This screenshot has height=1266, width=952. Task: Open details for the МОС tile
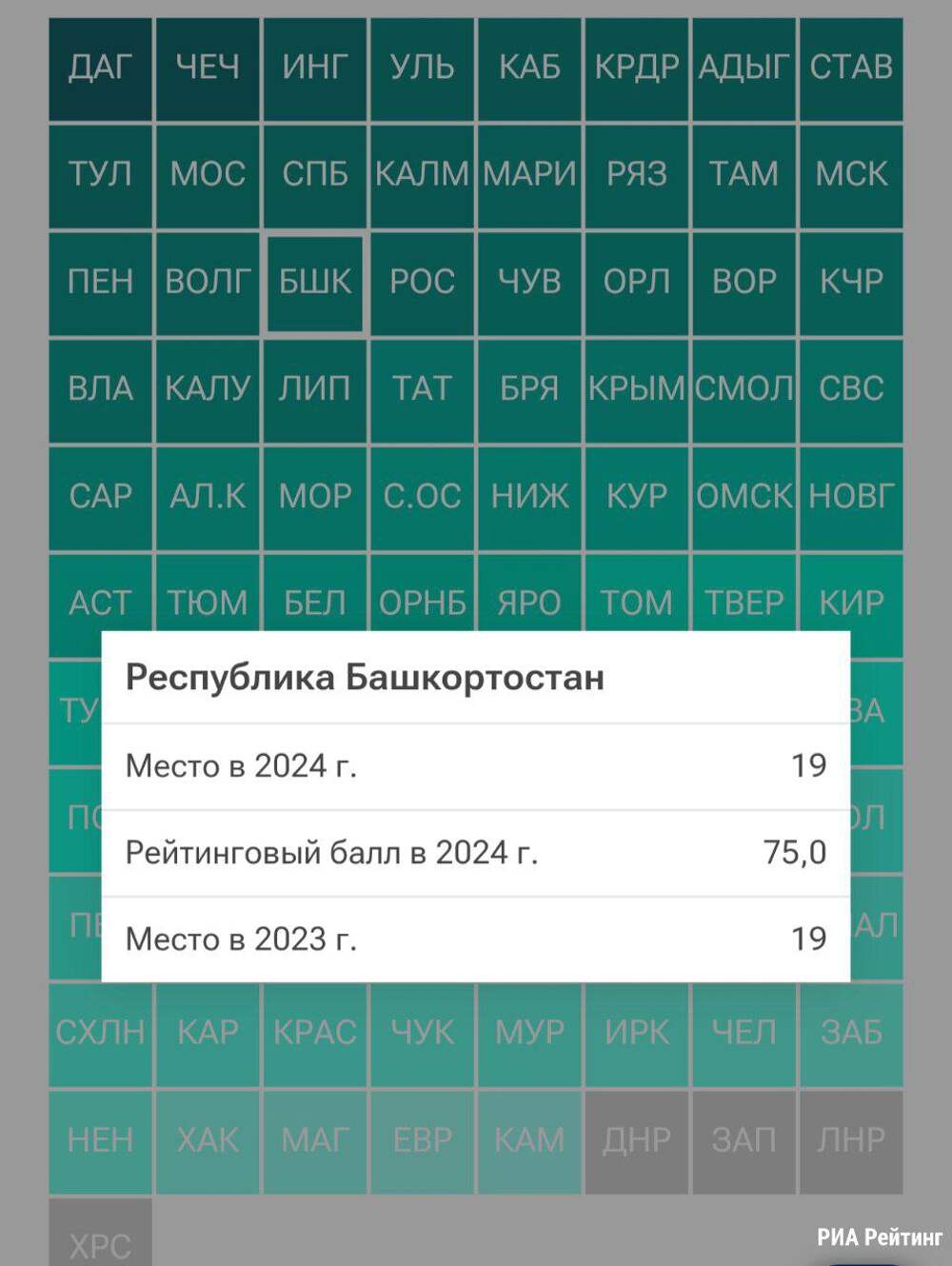coord(208,175)
